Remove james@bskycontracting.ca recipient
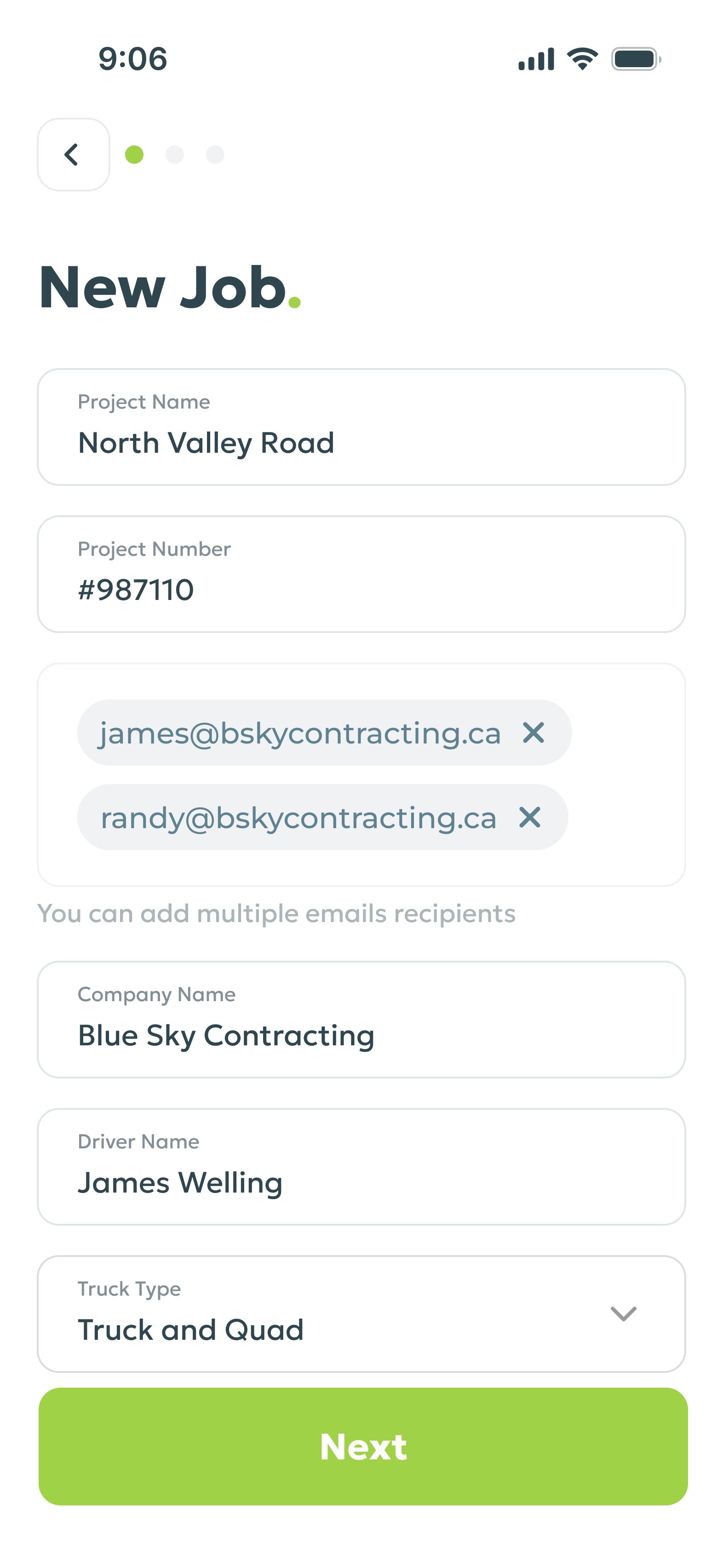 click(533, 733)
